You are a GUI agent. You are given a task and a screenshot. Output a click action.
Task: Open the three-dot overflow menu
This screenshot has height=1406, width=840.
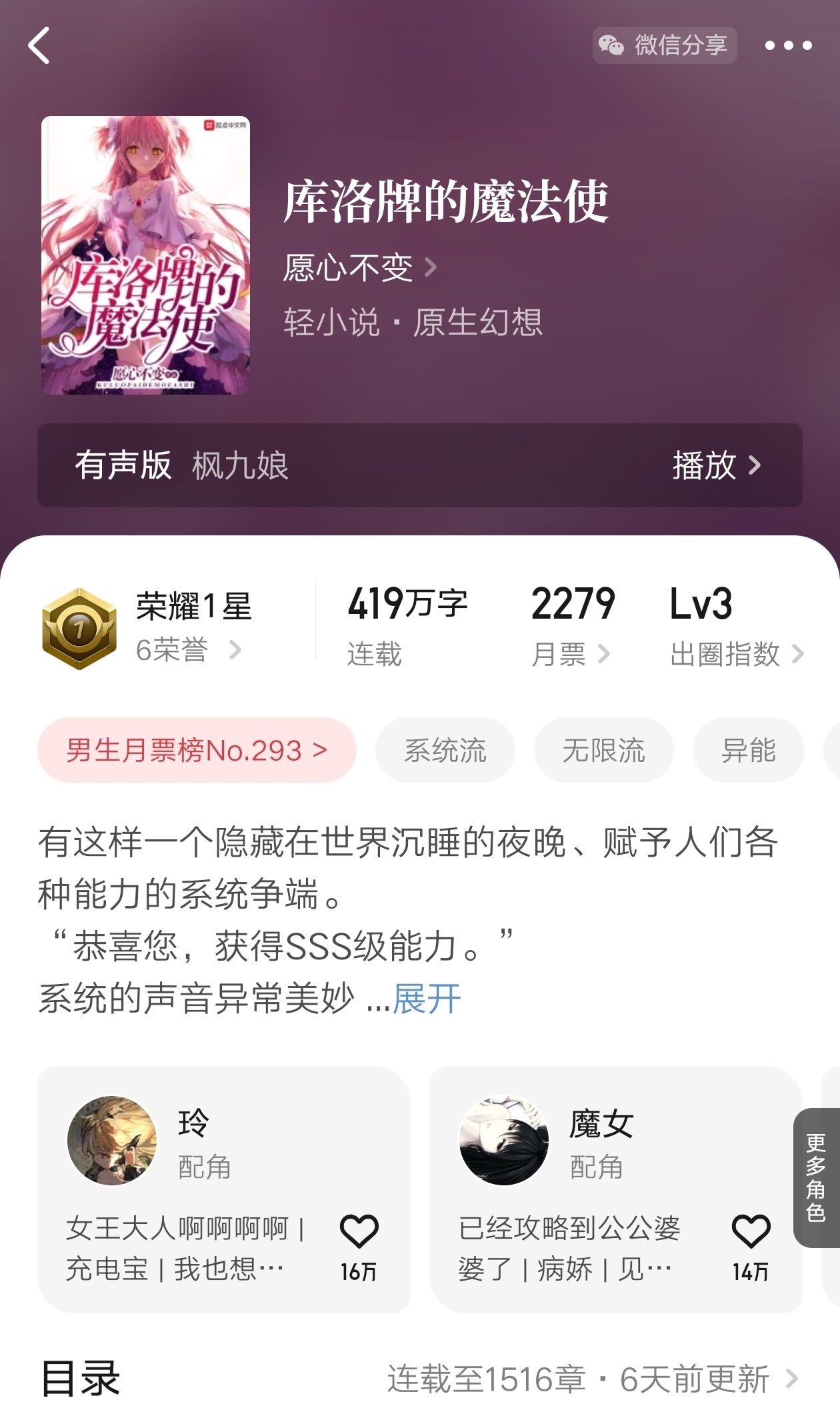coord(788,46)
